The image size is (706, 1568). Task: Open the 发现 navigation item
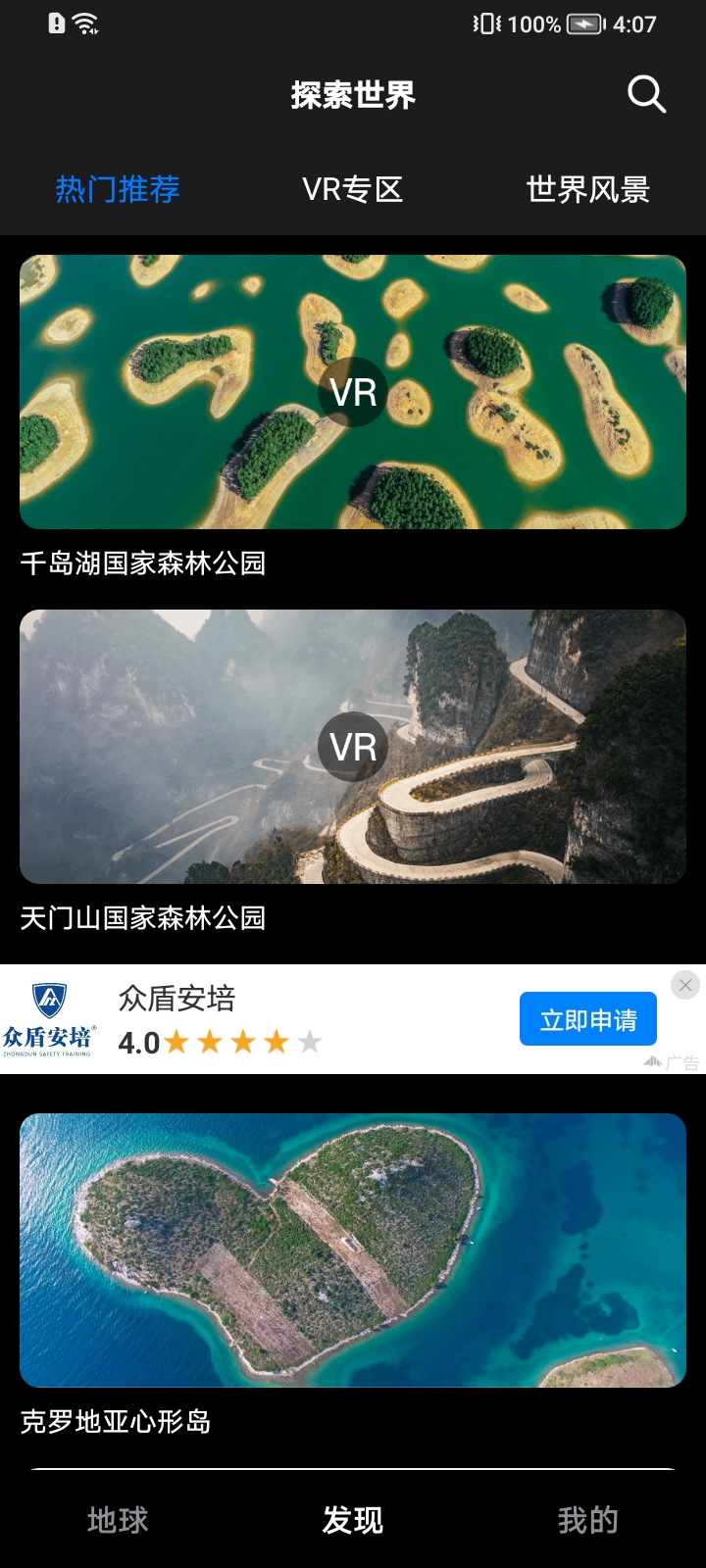(353, 1519)
